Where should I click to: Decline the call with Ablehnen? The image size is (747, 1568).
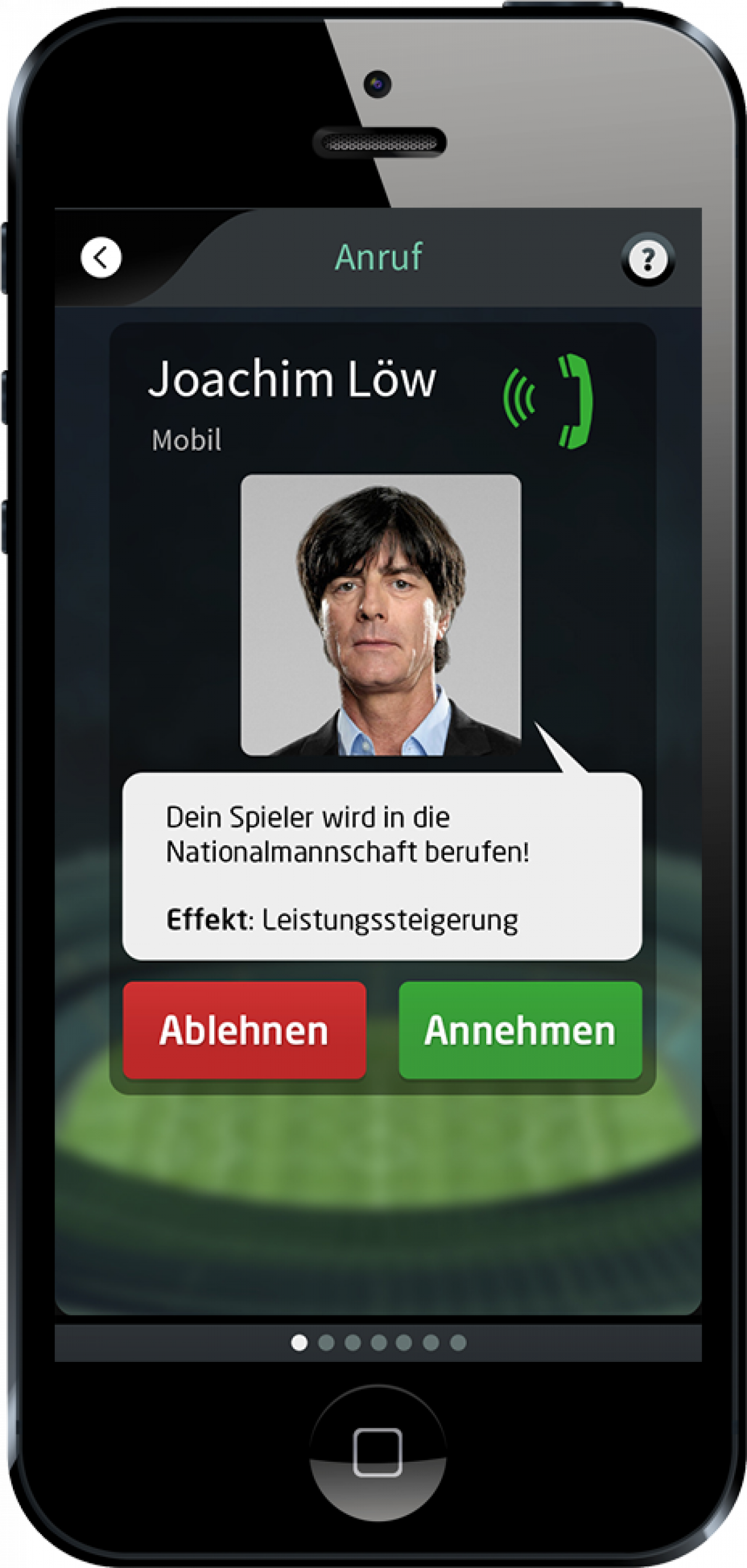[x=245, y=1030]
